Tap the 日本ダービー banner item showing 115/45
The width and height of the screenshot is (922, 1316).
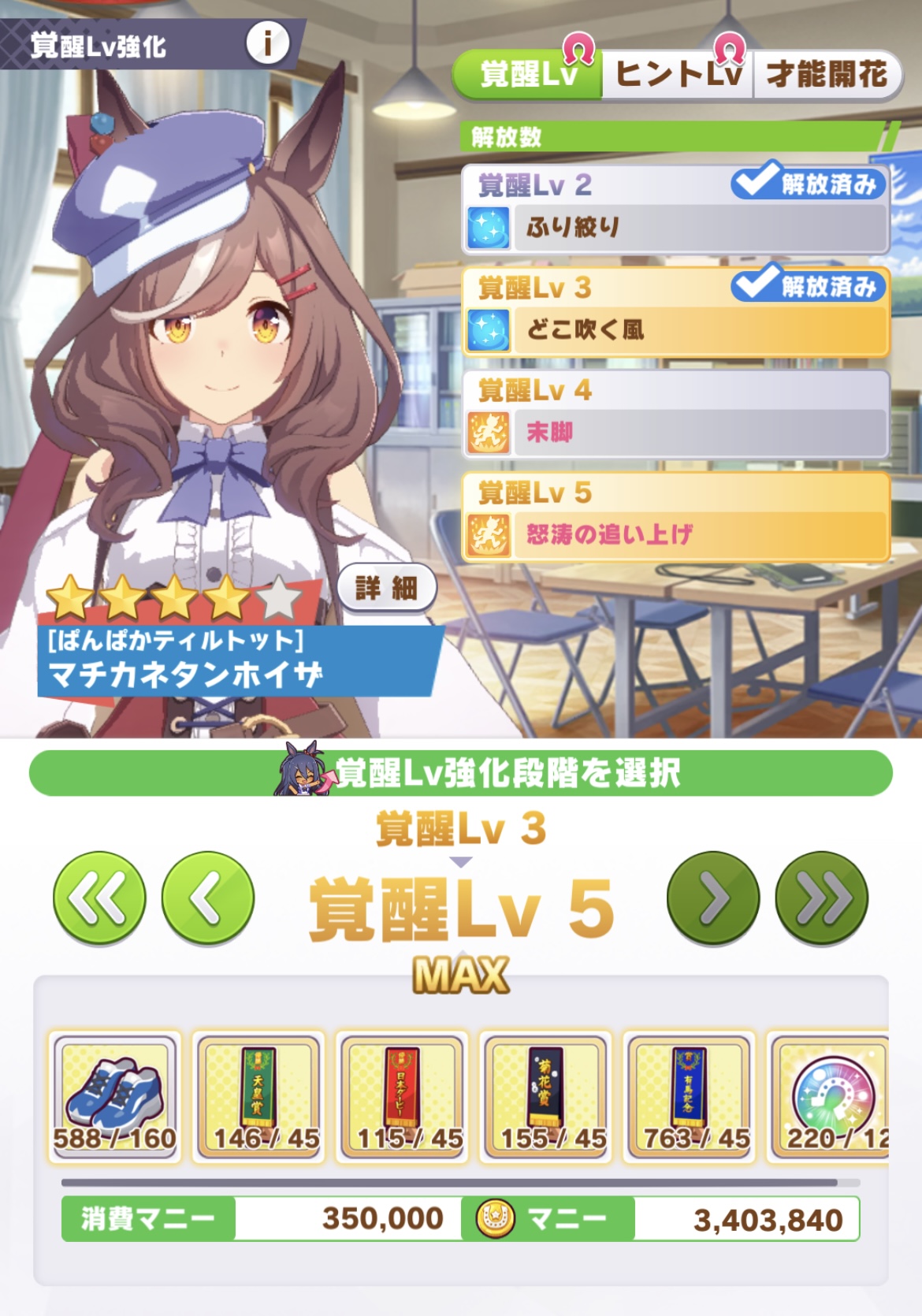403,1097
